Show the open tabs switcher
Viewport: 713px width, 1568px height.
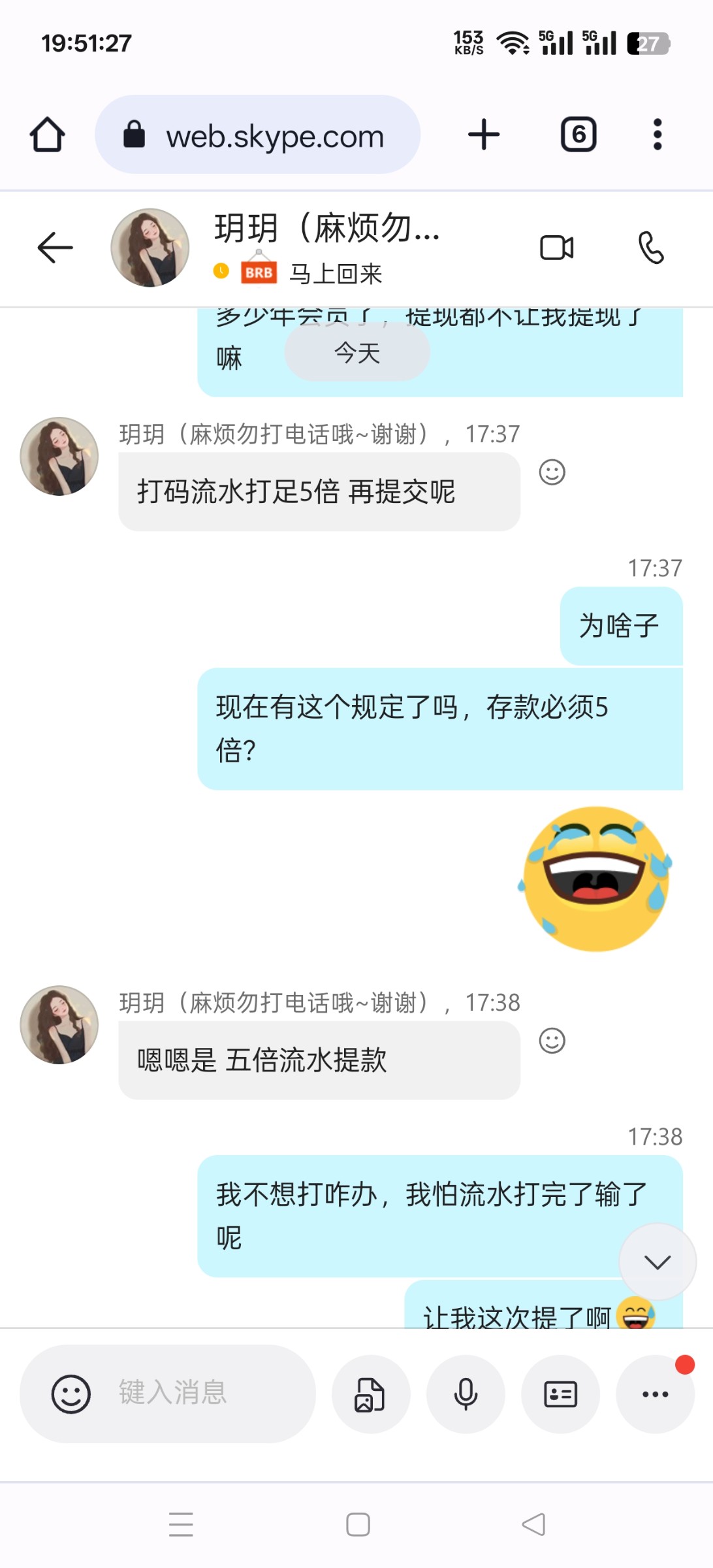coord(578,135)
